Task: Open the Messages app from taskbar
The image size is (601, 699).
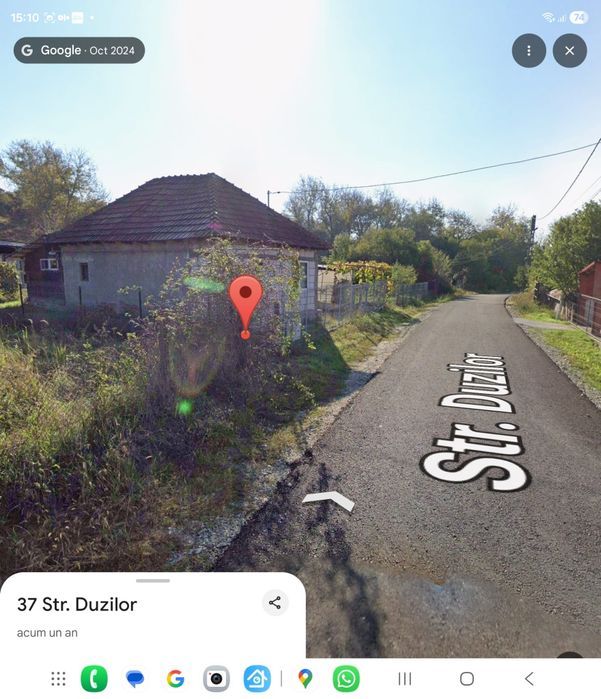Action: [x=135, y=679]
